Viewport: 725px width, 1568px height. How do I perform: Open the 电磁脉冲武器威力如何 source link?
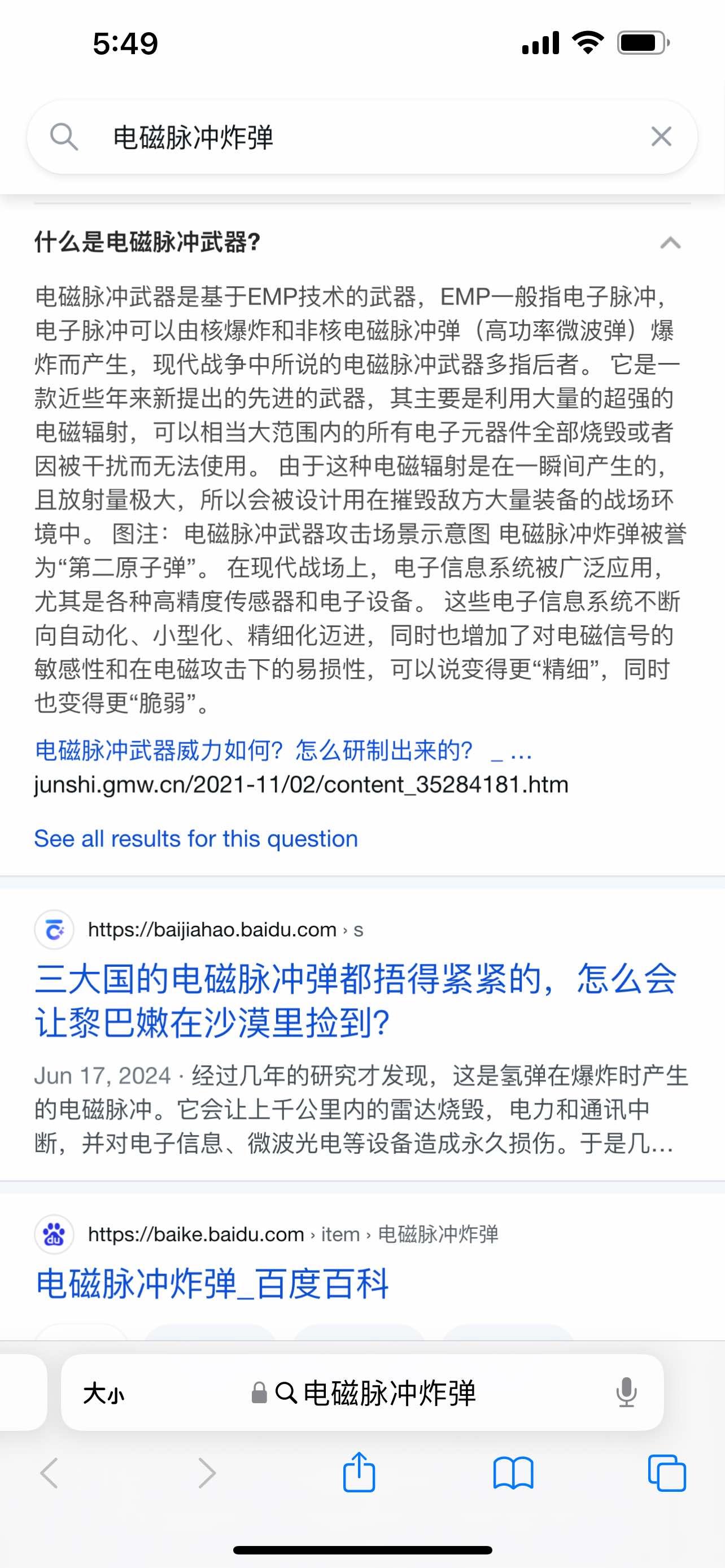point(283,751)
